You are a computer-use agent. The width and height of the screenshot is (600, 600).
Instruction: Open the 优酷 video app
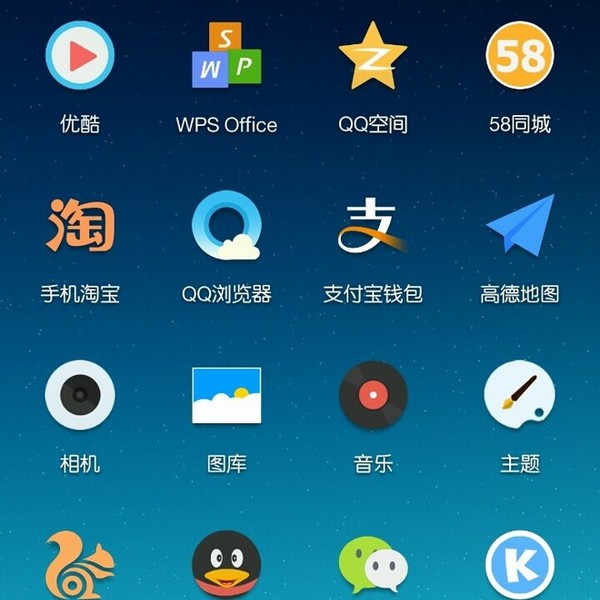pos(80,56)
